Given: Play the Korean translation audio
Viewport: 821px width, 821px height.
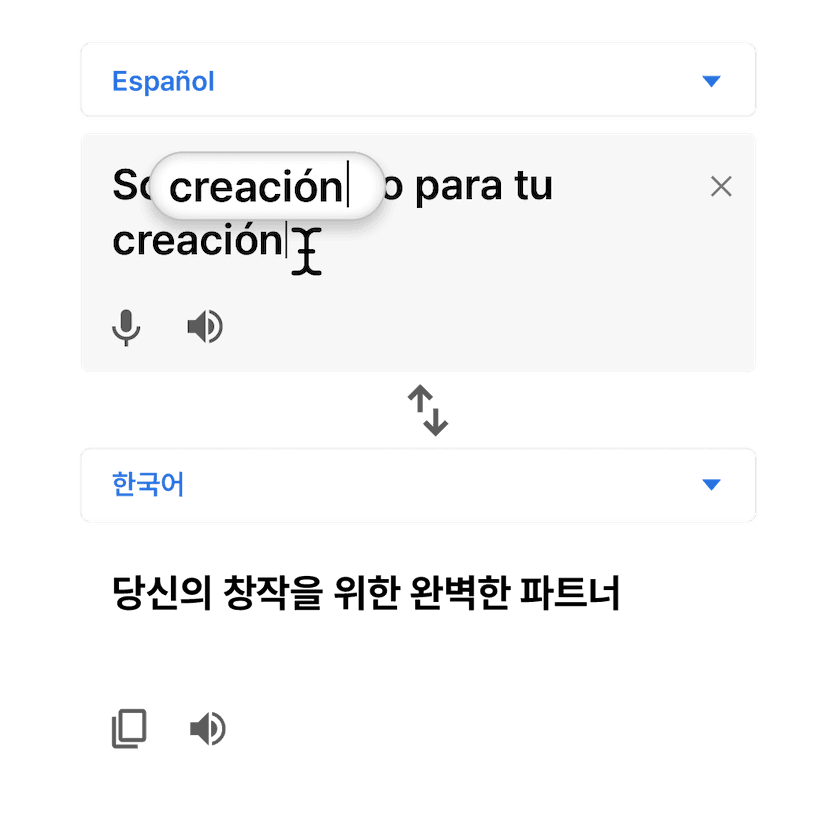Looking at the screenshot, I should (208, 729).
